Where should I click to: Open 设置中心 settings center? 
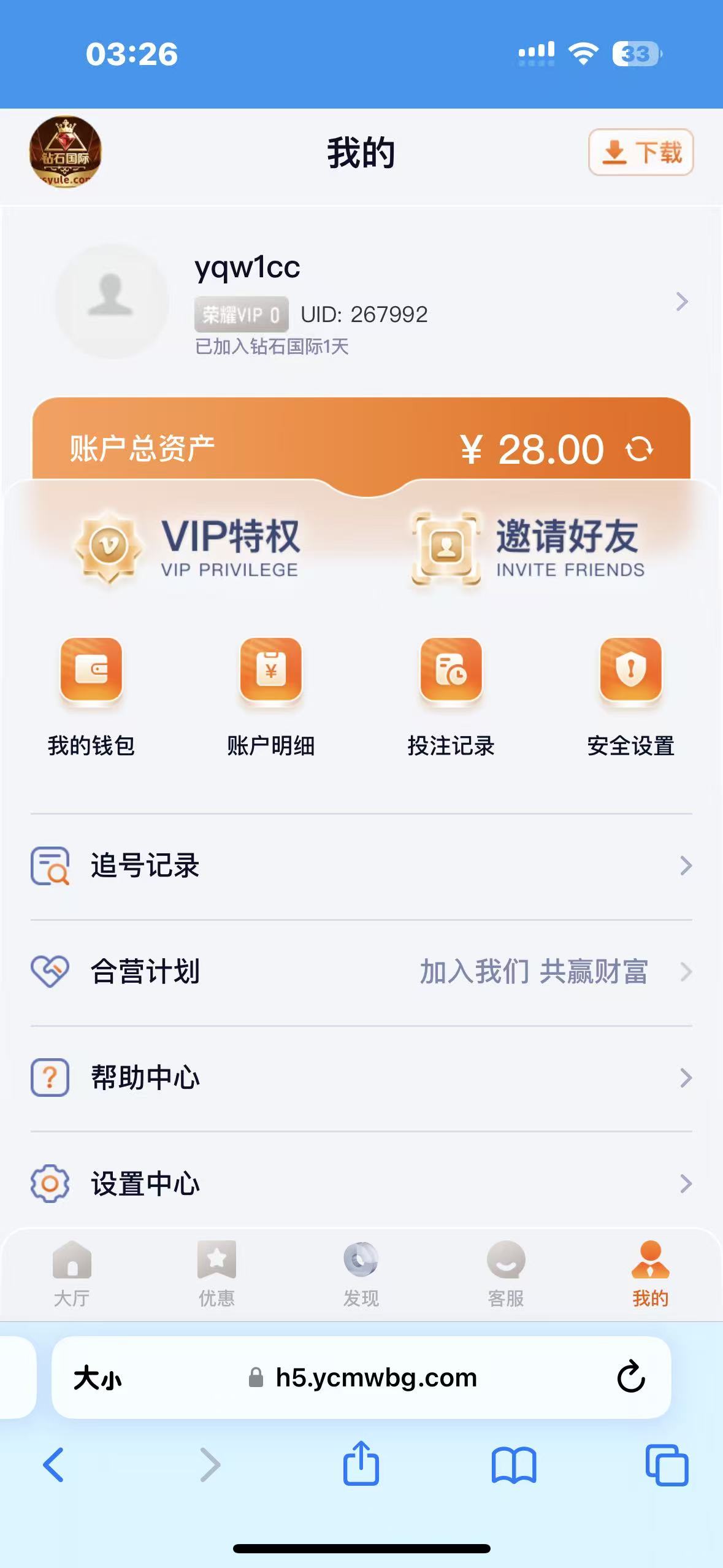(x=361, y=1183)
